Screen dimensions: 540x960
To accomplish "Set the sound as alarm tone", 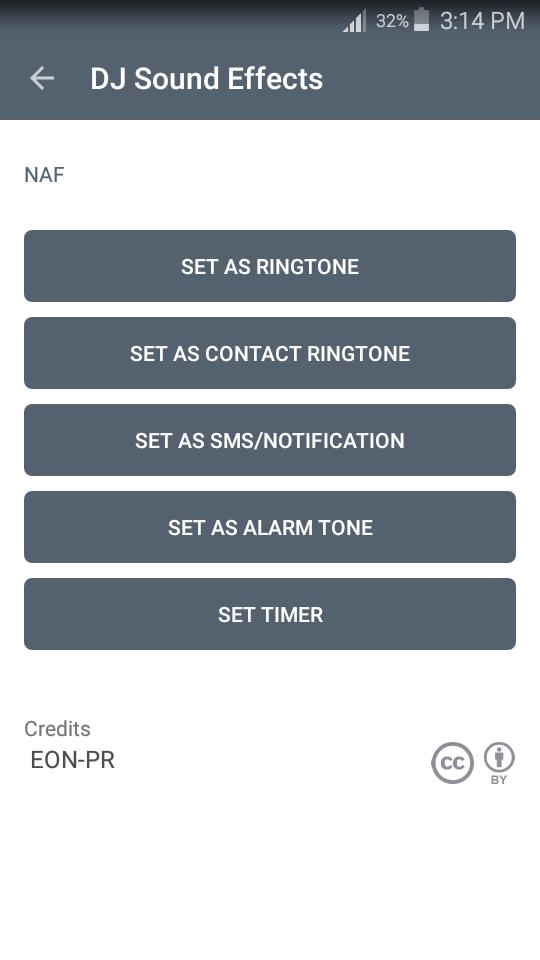I will (270, 527).
